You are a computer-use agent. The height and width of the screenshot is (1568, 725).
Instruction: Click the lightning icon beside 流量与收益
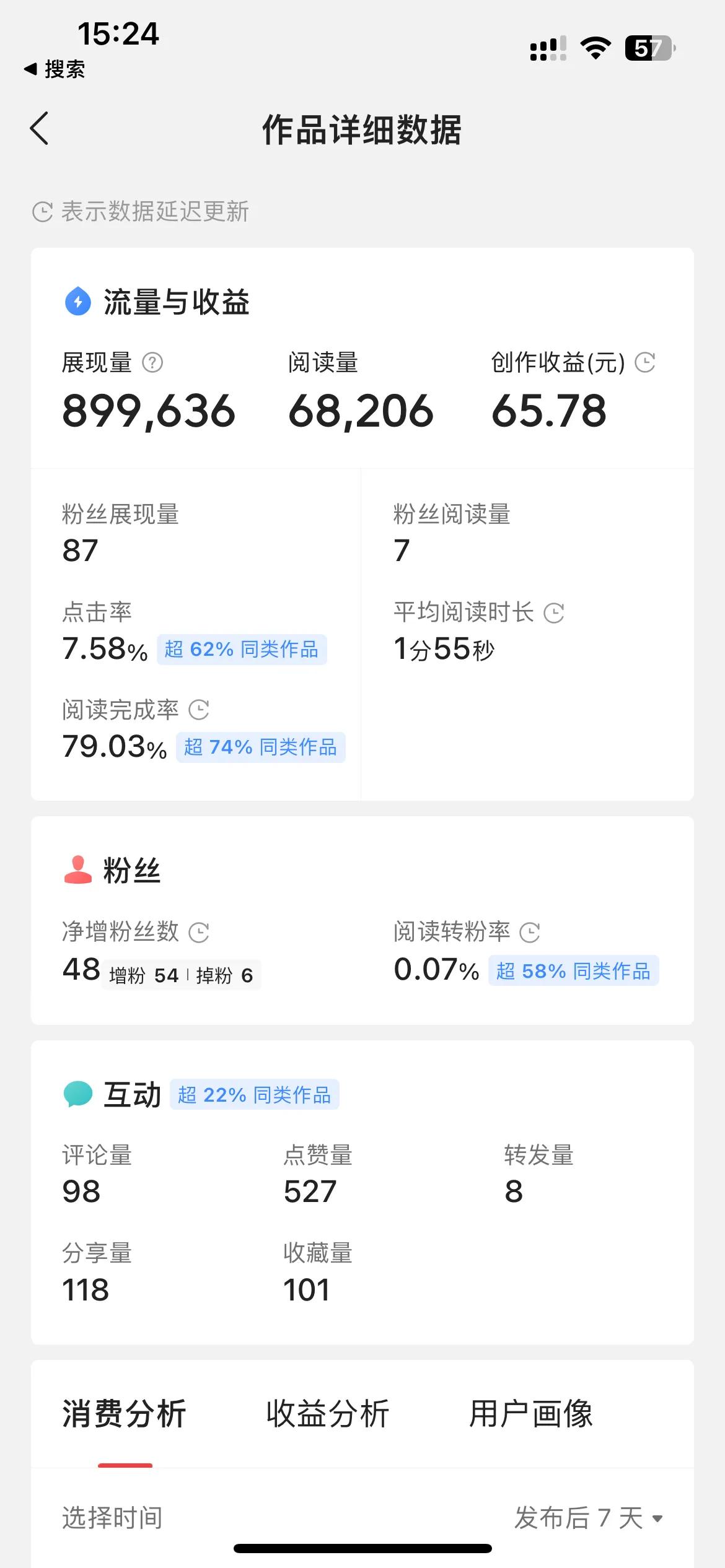(78, 303)
